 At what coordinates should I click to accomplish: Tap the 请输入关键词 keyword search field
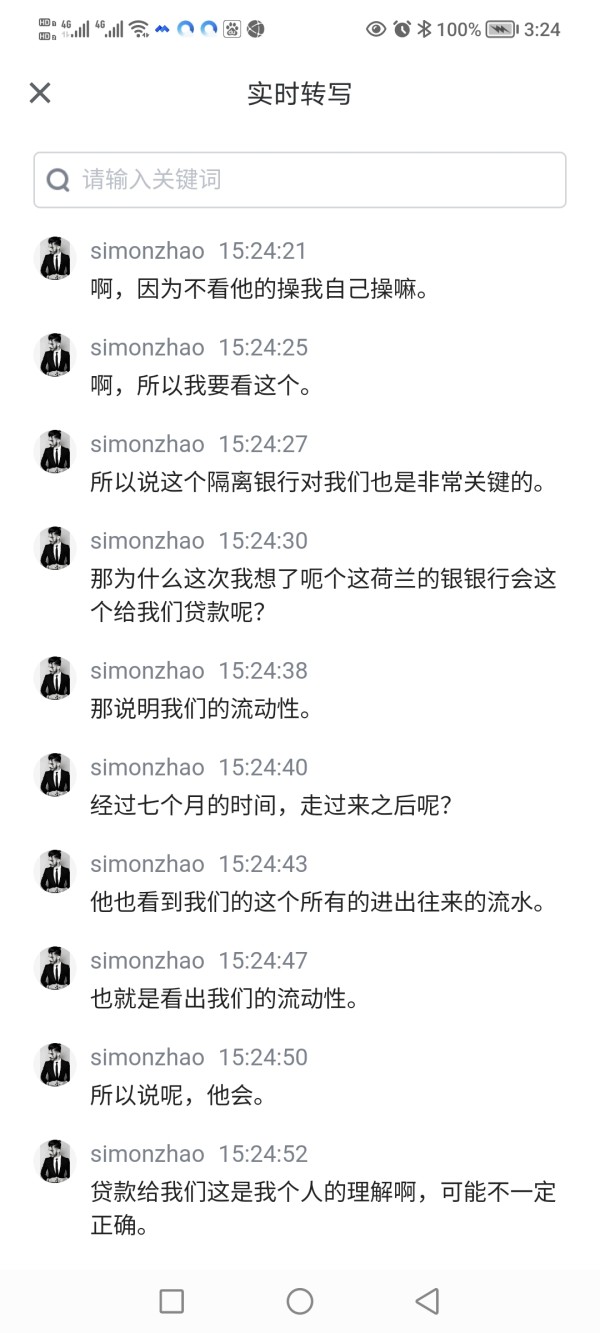point(300,180)
